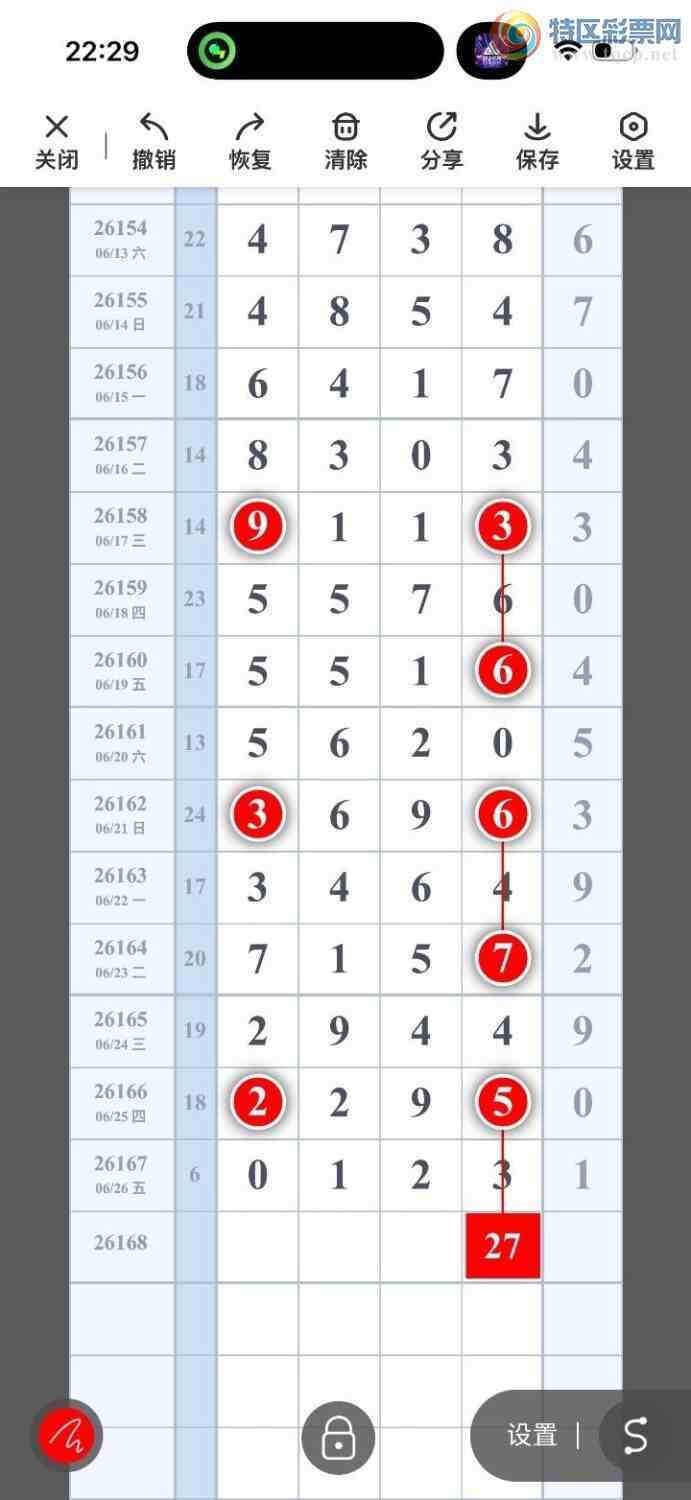Viewport: 691px width, 1500px height.
Task: Share the chart with 分享
Action: point(442,142)
